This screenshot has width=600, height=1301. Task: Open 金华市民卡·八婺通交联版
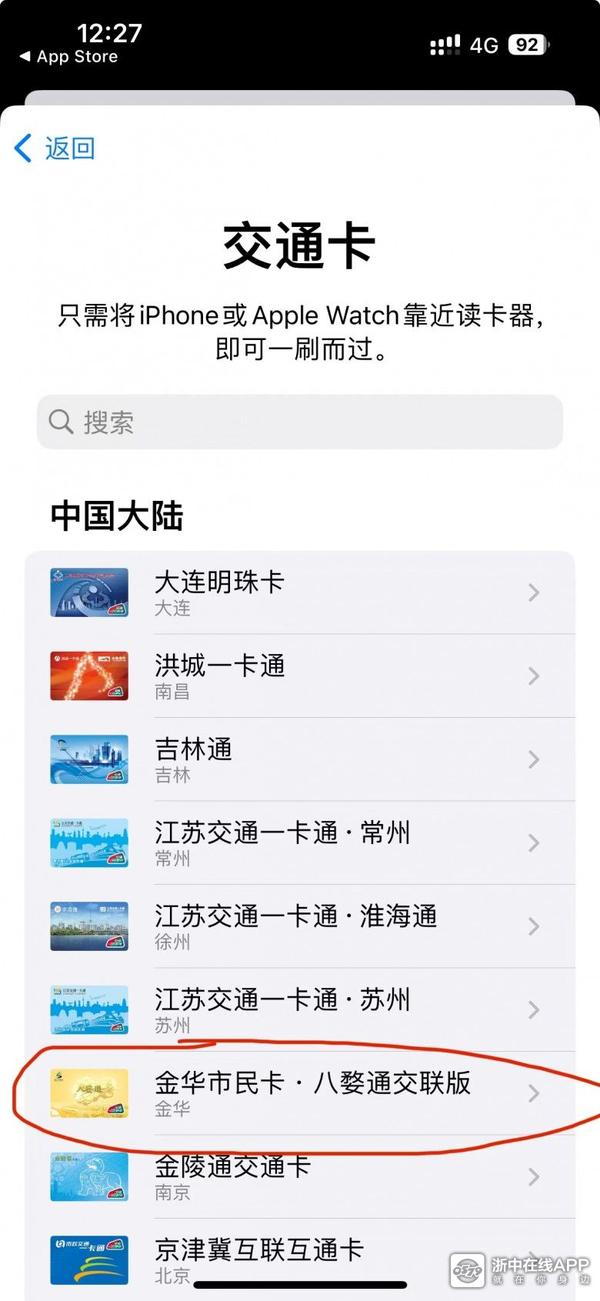tap(300, 1093)
